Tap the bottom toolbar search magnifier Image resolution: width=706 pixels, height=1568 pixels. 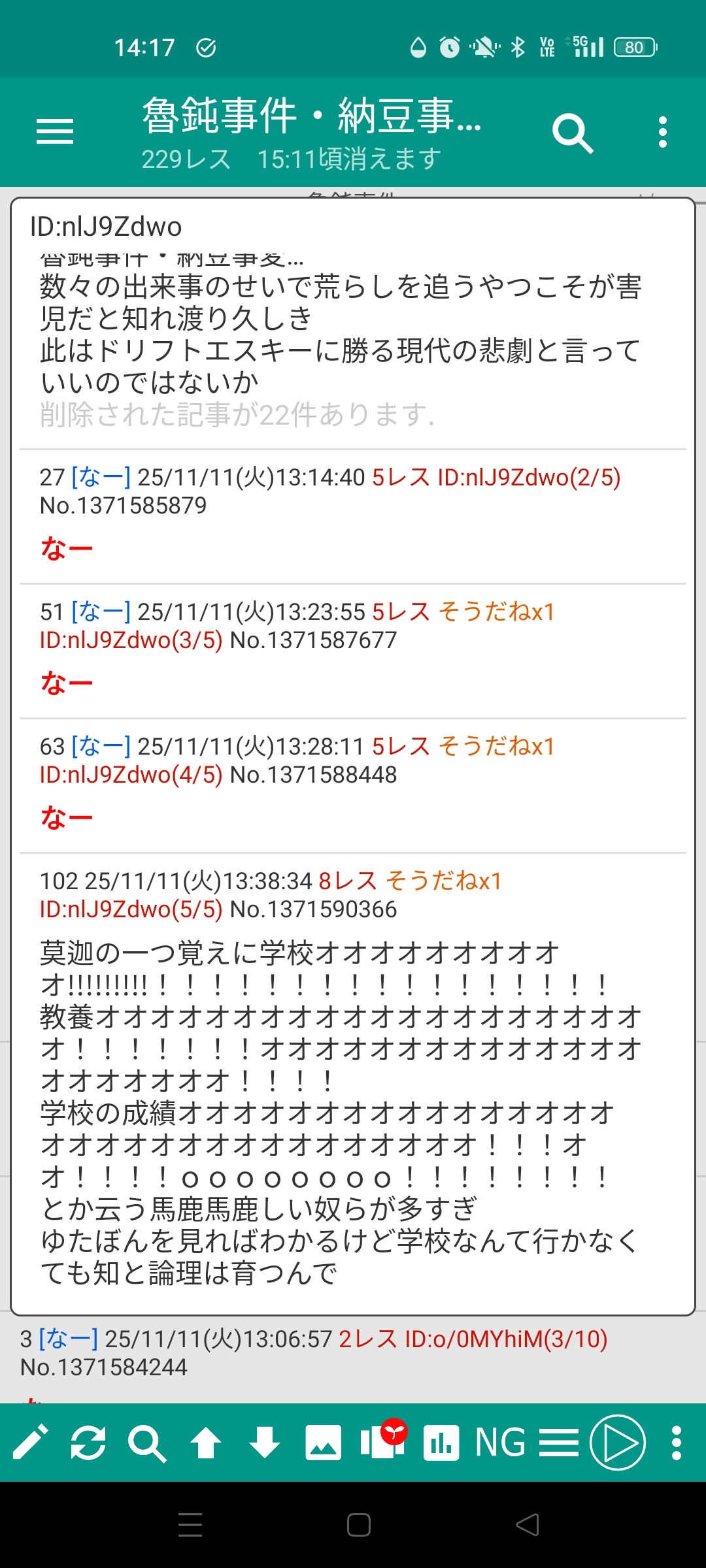(147, 1442)
